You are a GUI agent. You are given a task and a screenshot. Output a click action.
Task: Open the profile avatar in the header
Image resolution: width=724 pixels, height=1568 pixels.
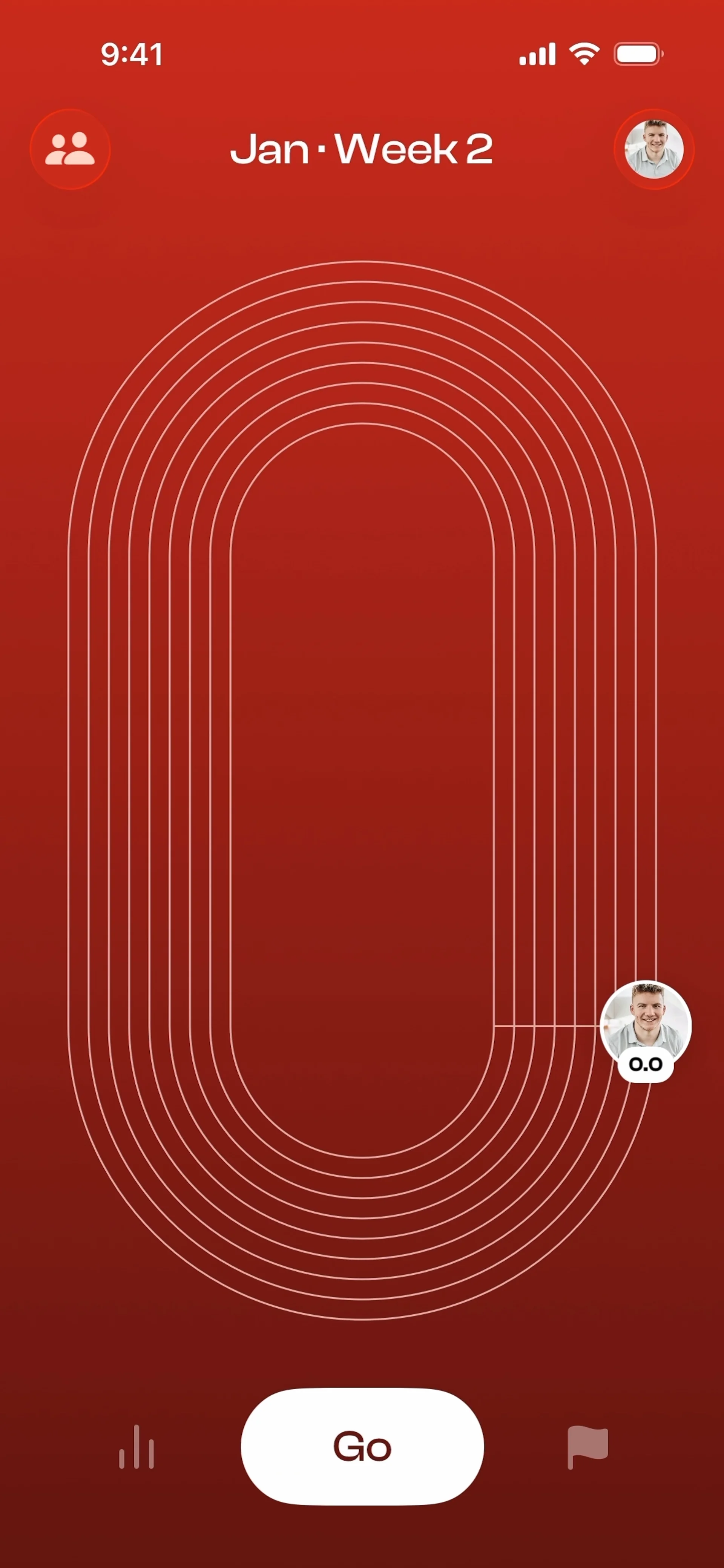point(654,149)
